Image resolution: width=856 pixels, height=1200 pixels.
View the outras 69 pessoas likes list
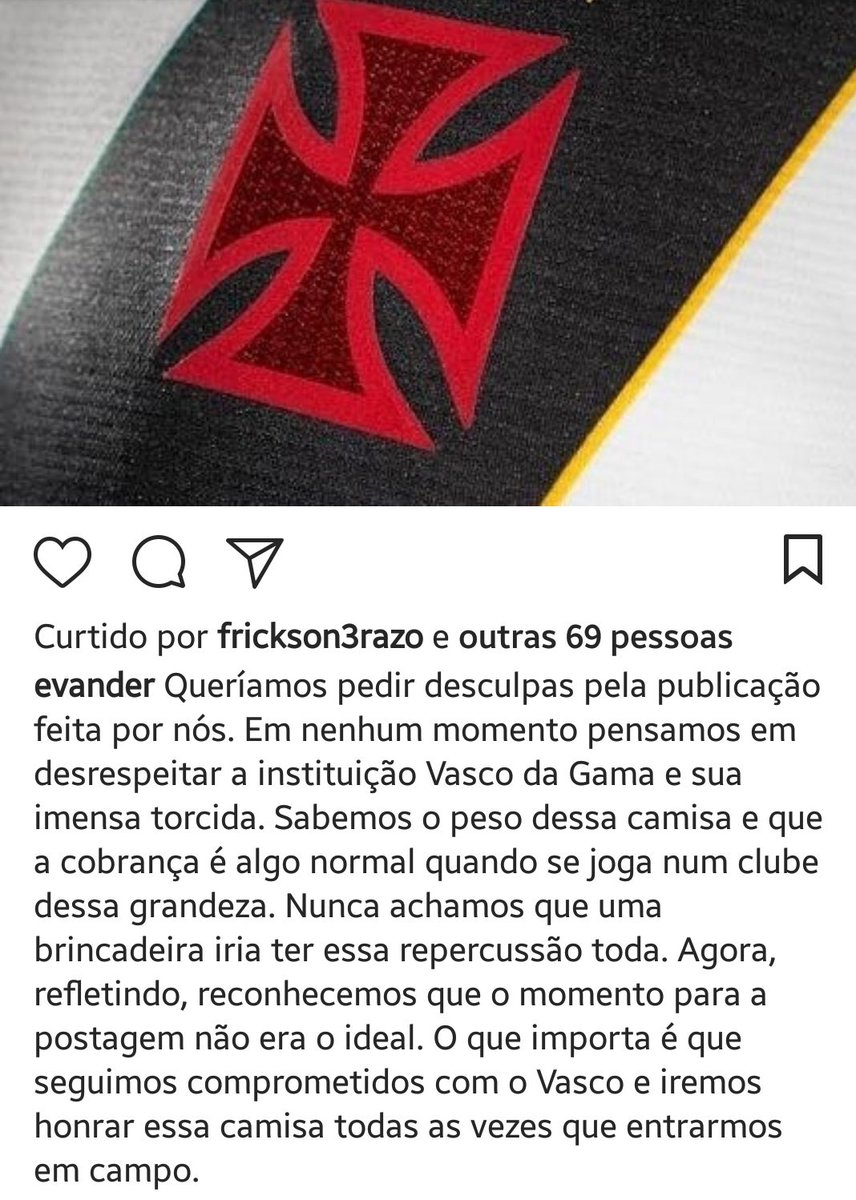(599, 637)
